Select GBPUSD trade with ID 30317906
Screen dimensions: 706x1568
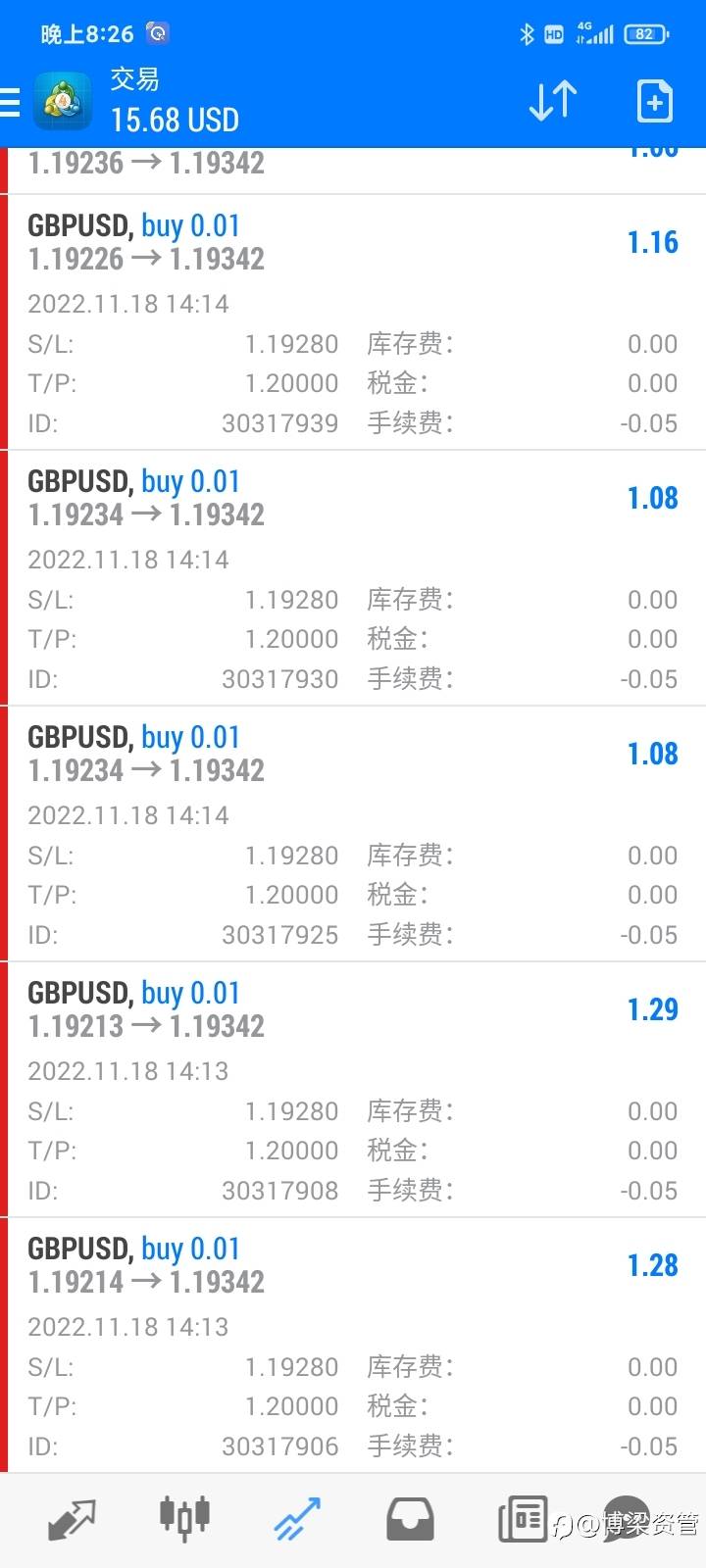pyautogui.click(x=353, y=1347)
